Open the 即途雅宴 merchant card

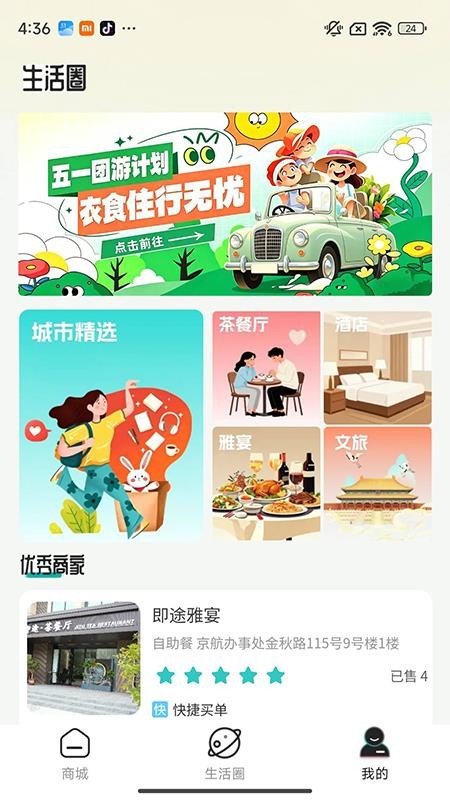[225, 658]
